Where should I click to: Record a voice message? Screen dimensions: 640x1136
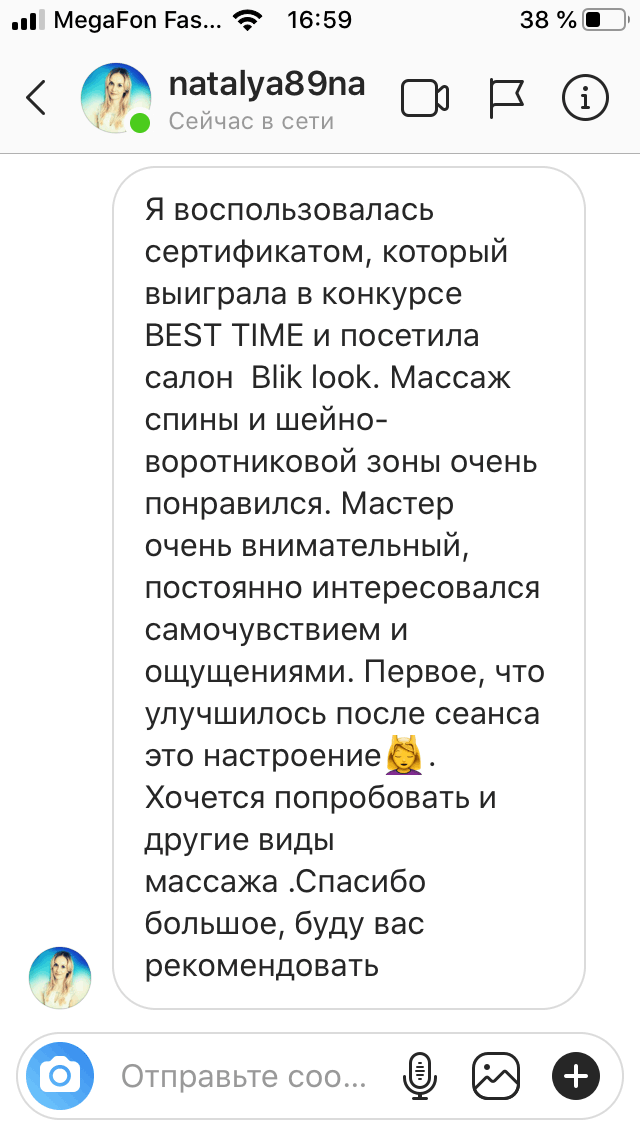click(x=421, y=1076)
